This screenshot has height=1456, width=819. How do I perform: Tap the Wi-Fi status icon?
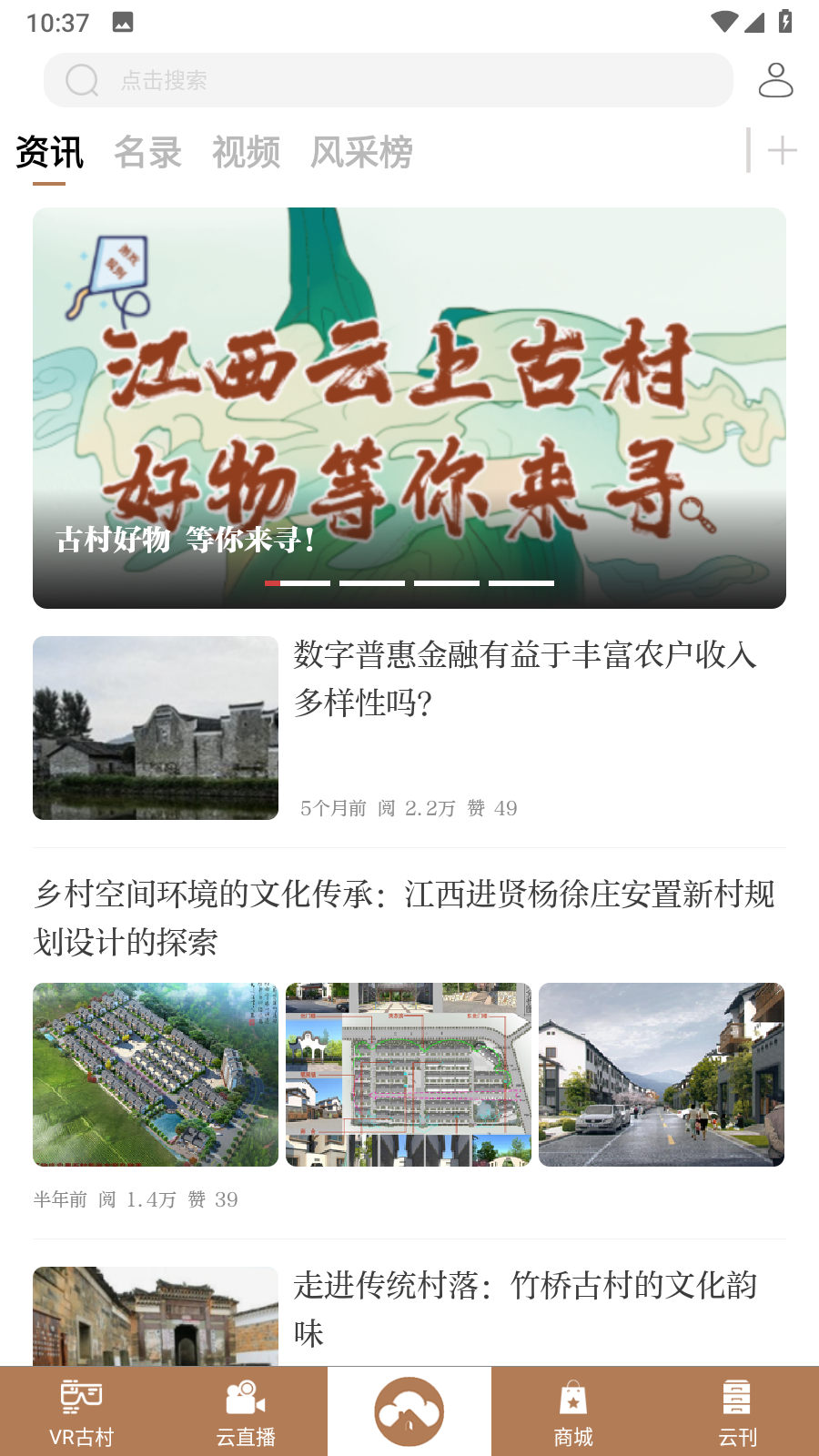tap(723, 20)
